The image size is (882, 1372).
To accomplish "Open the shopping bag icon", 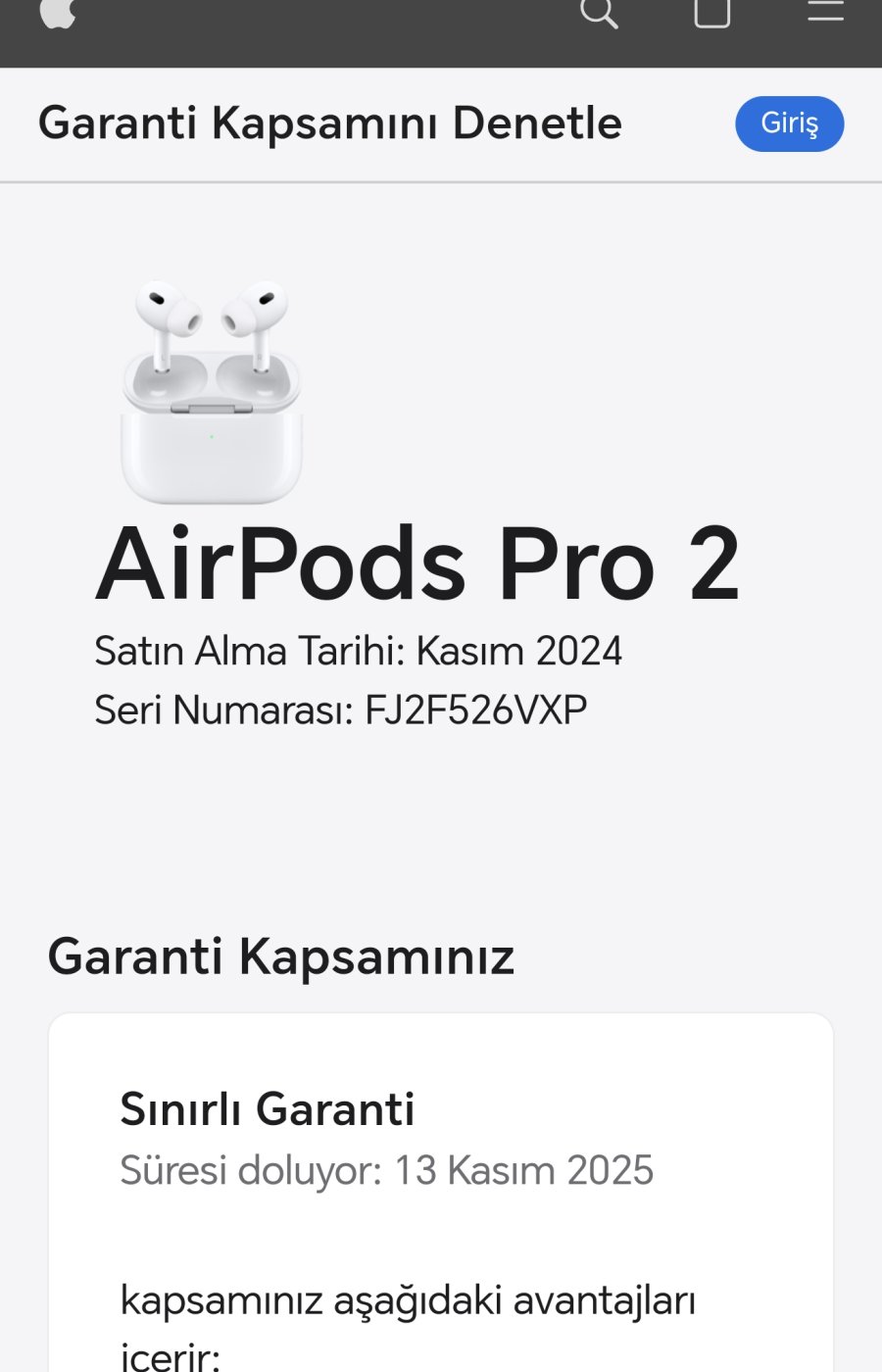I will pyautogui.click(x=712, y=12).
